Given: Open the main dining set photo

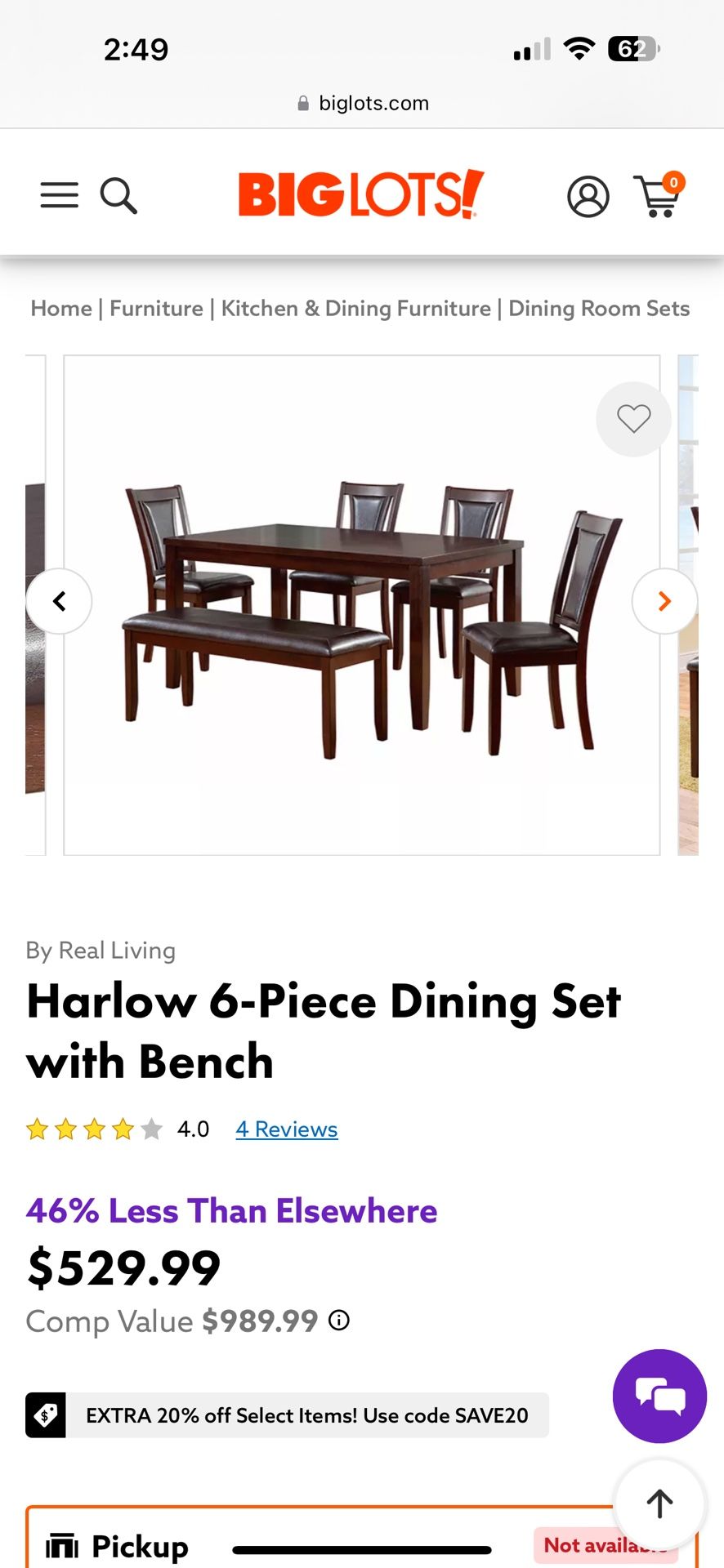Looking at the screenshot, I should click(x=361, y=621).
